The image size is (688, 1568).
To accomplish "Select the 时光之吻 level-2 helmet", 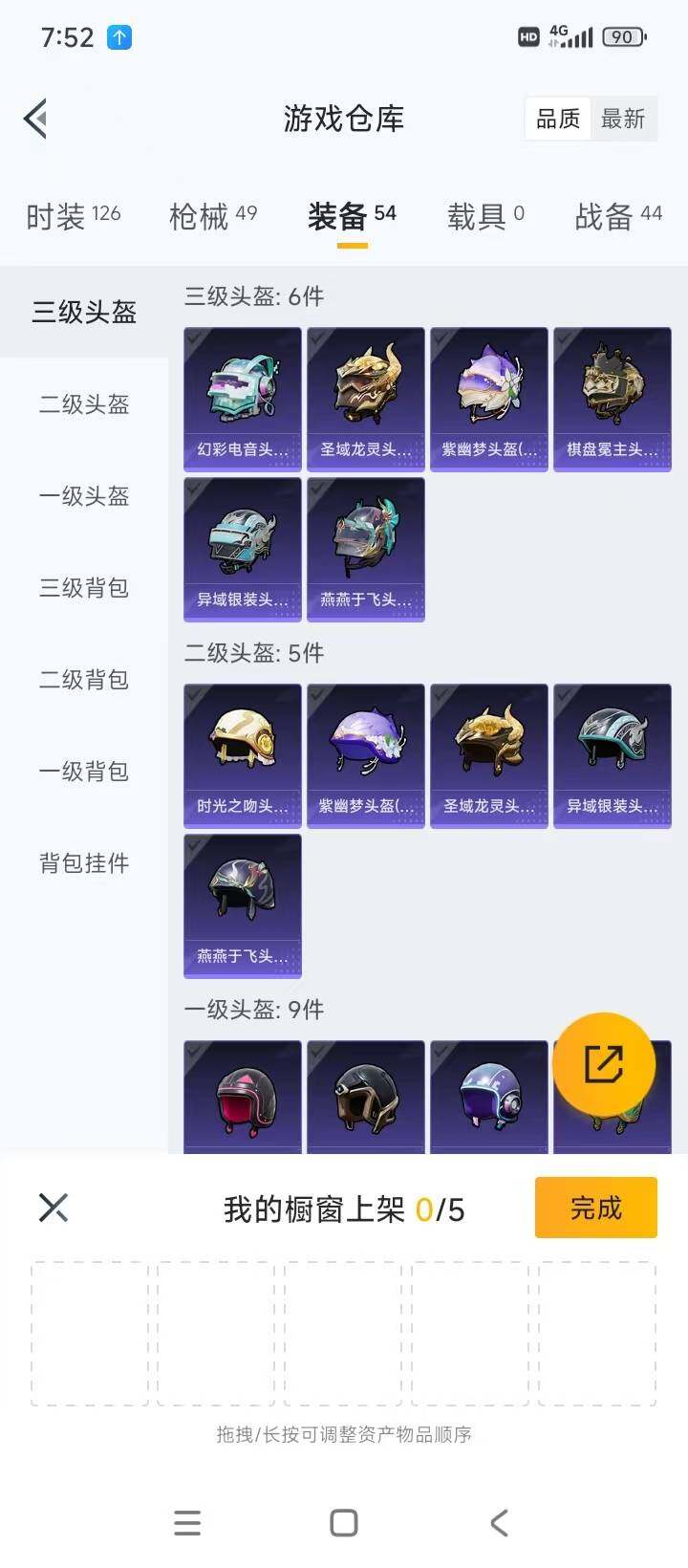I will 242,753.
